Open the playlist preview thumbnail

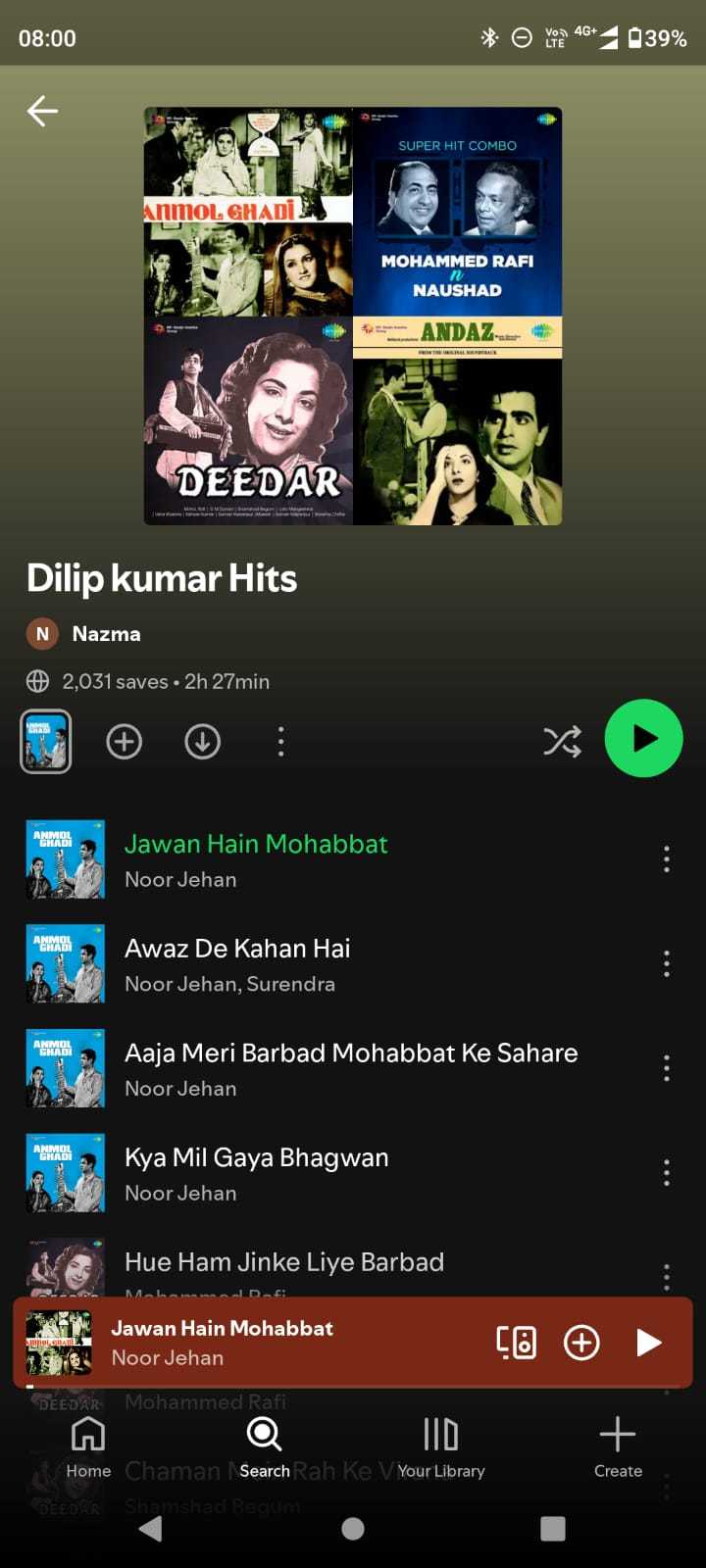click(45, 741)
